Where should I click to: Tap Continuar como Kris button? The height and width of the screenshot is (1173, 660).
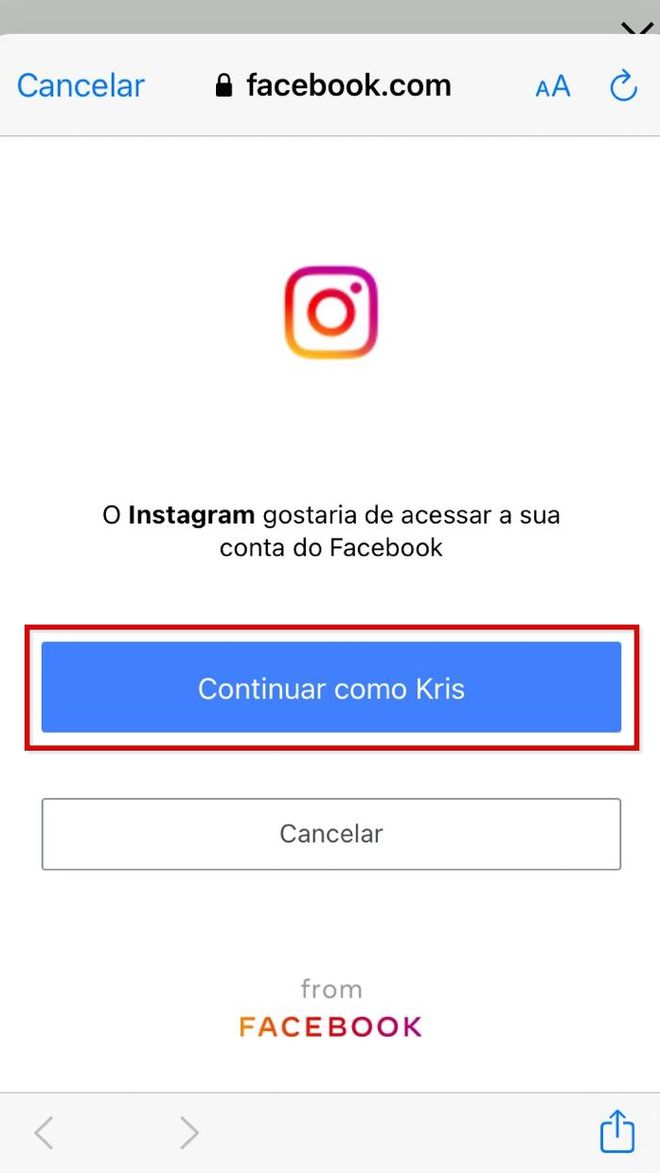[331, 687]
